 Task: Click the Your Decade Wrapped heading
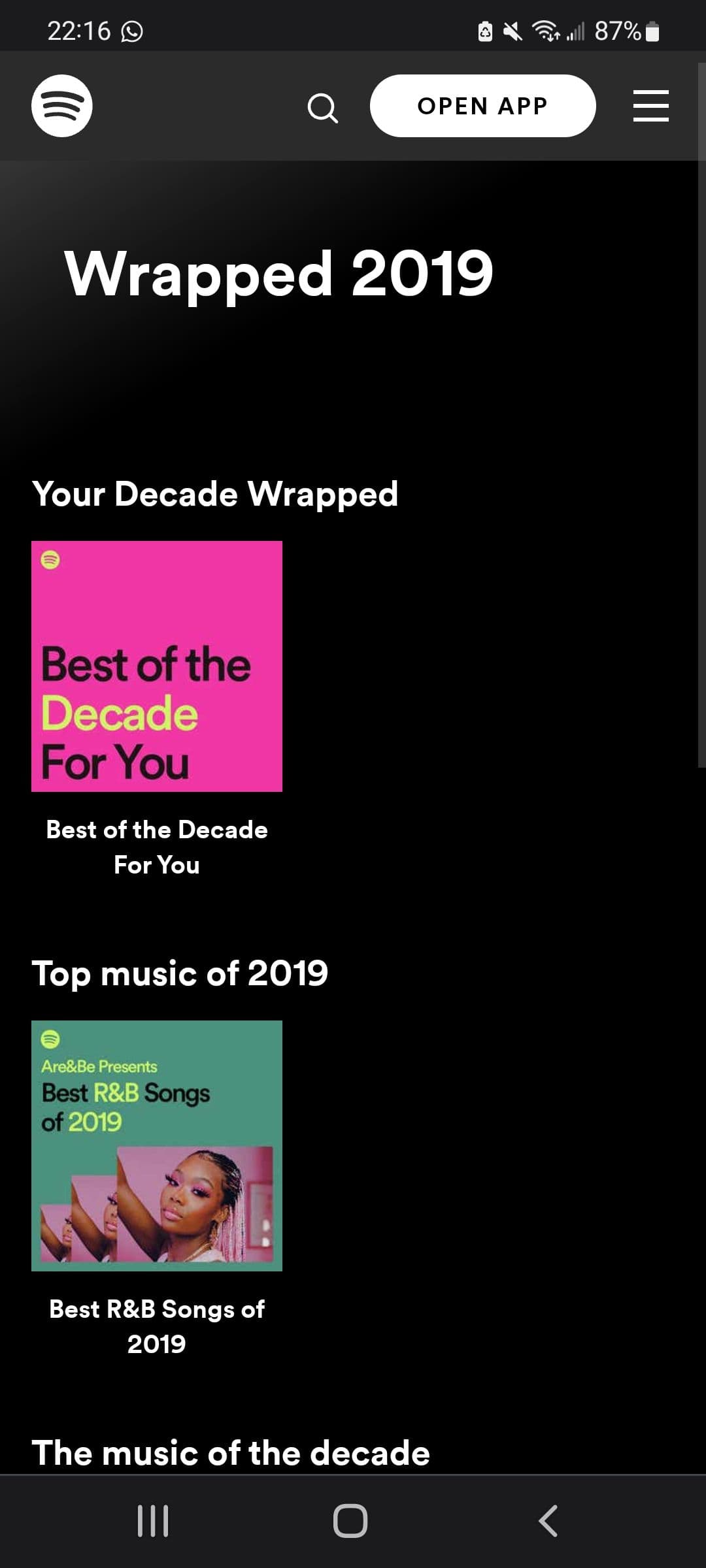click(x=216, y=494)
